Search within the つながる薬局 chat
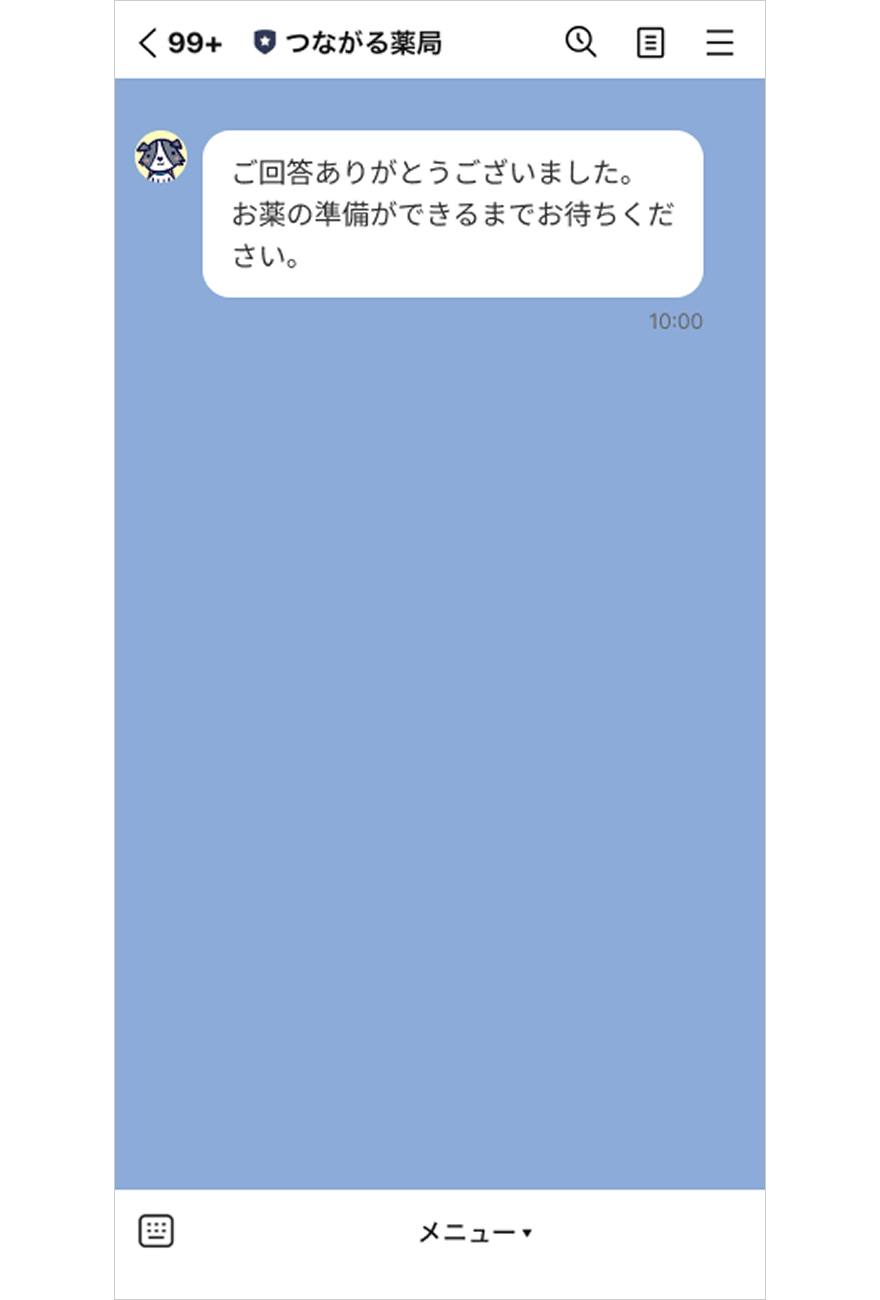The width and height of the screenshot is (880, 1300). 580,42
